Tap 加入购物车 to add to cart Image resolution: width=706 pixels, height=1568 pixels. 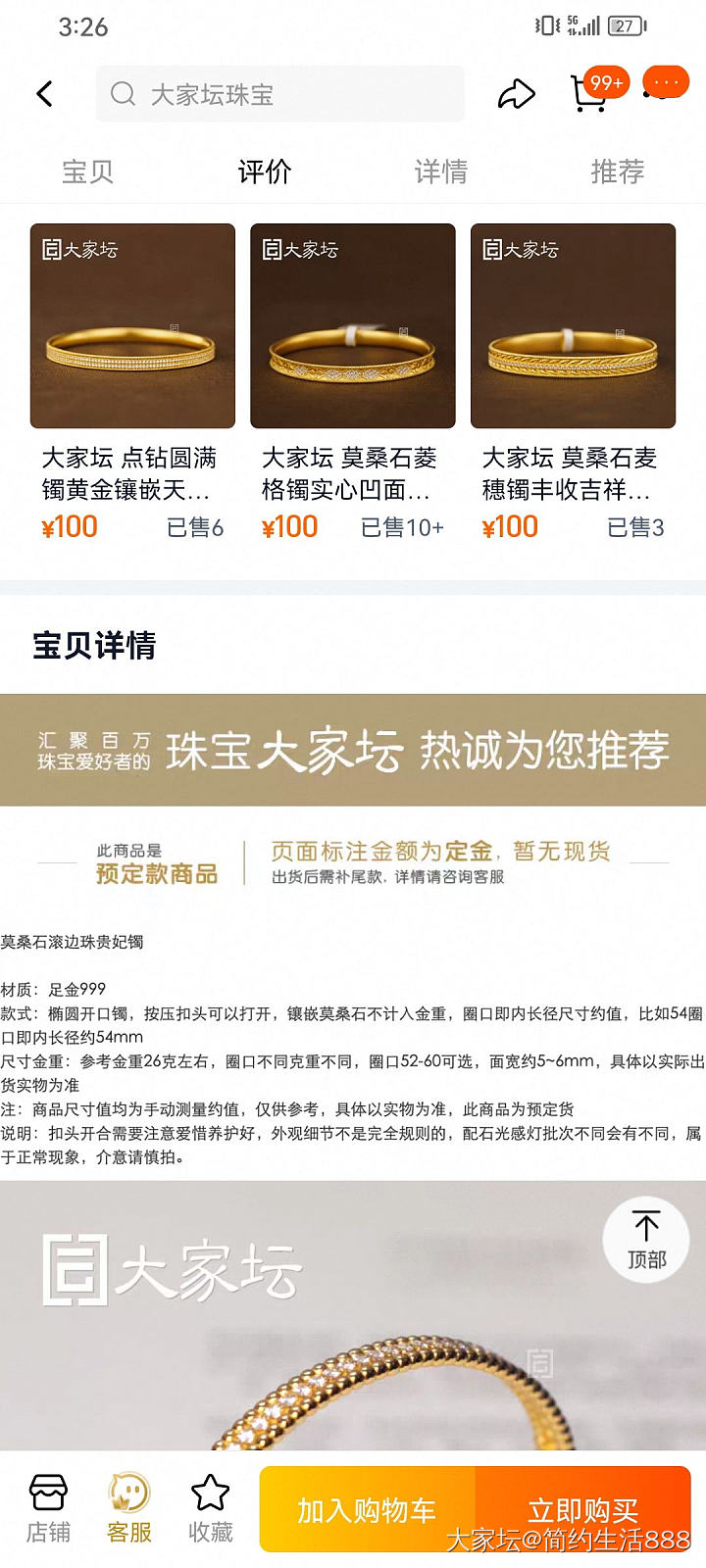click(x=367, y=1510)
